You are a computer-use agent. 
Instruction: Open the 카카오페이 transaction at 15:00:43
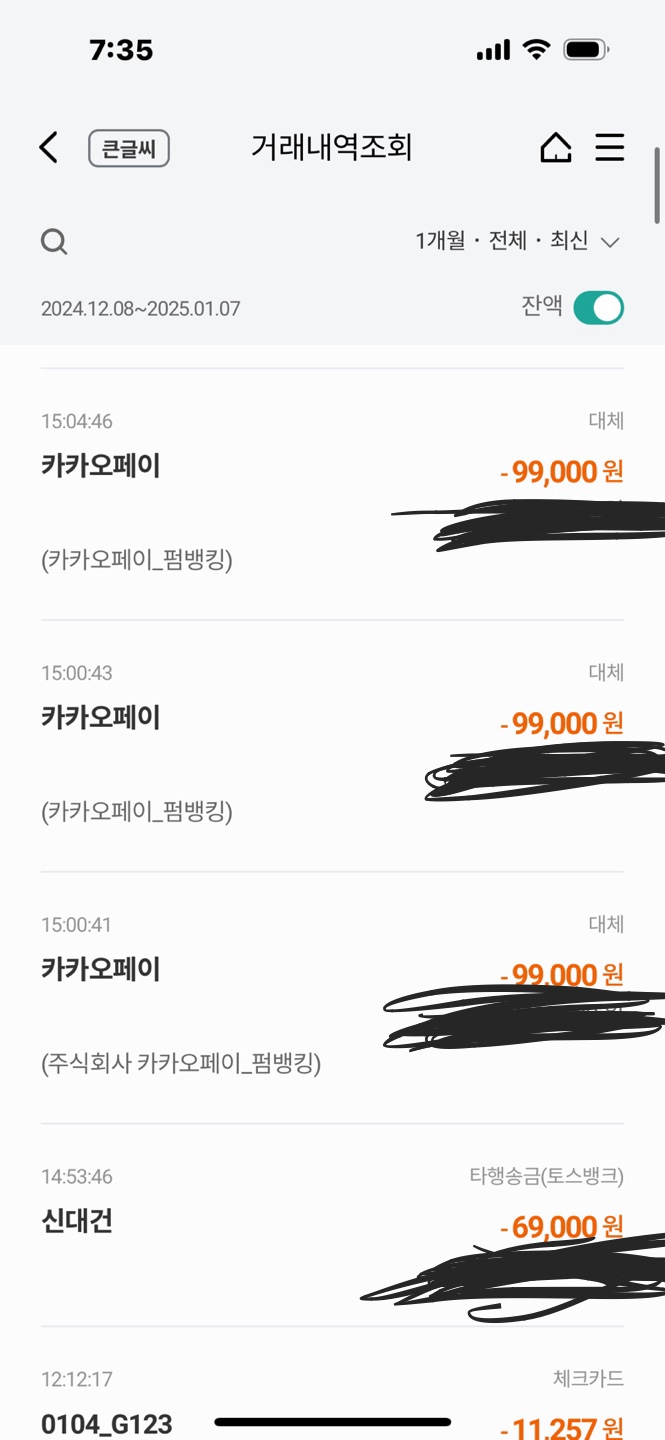pos(332,746)
